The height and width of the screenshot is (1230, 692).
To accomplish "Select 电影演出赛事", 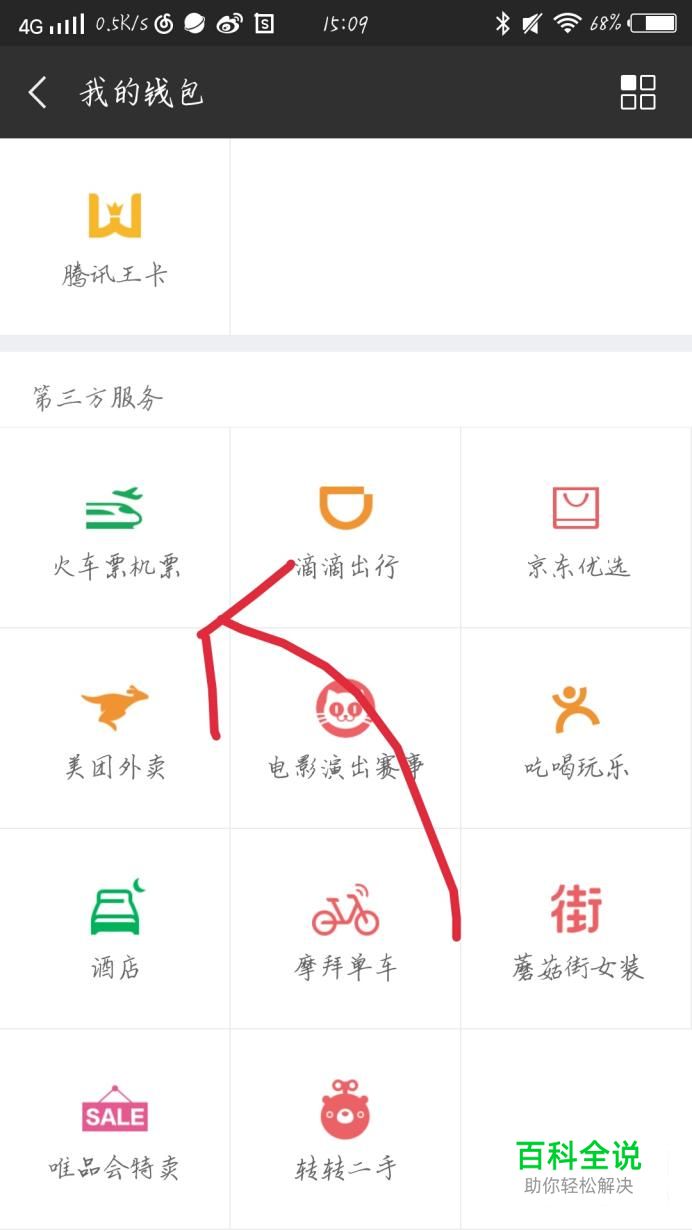I will tap(346, 728).
